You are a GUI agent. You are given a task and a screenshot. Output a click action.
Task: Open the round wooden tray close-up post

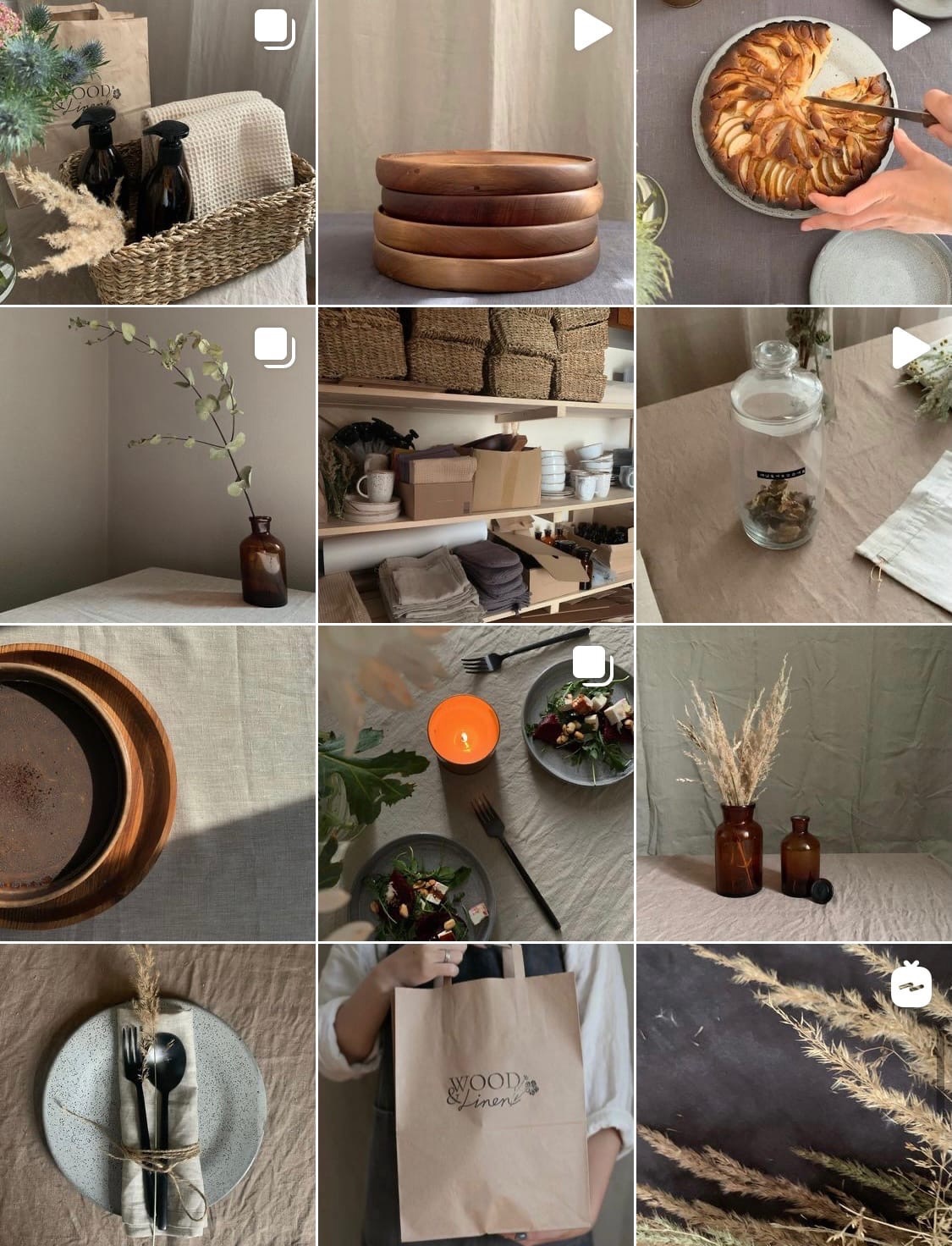click(157, 783)
